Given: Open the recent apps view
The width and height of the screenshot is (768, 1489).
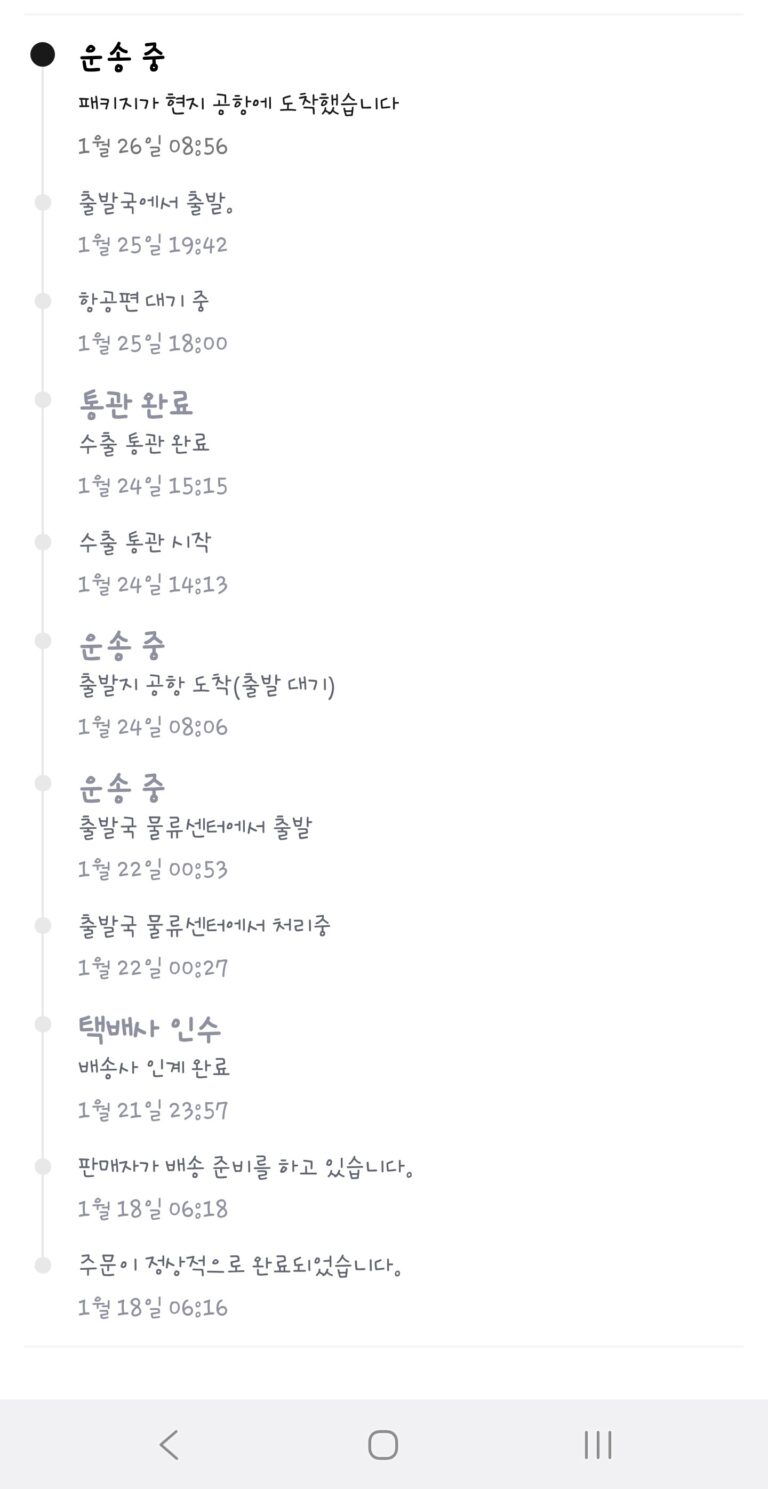Looking at the screenshot, I should (x=598, y=1444).
